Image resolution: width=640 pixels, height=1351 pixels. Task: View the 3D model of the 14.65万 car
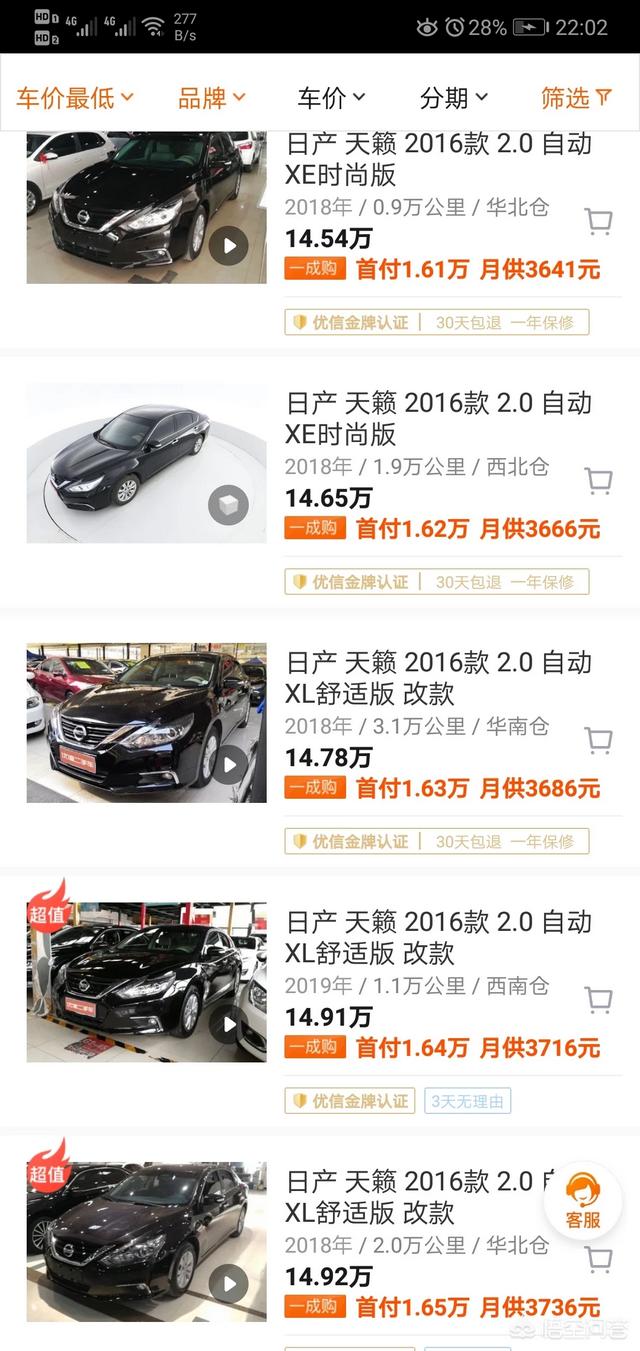(228, 505)
